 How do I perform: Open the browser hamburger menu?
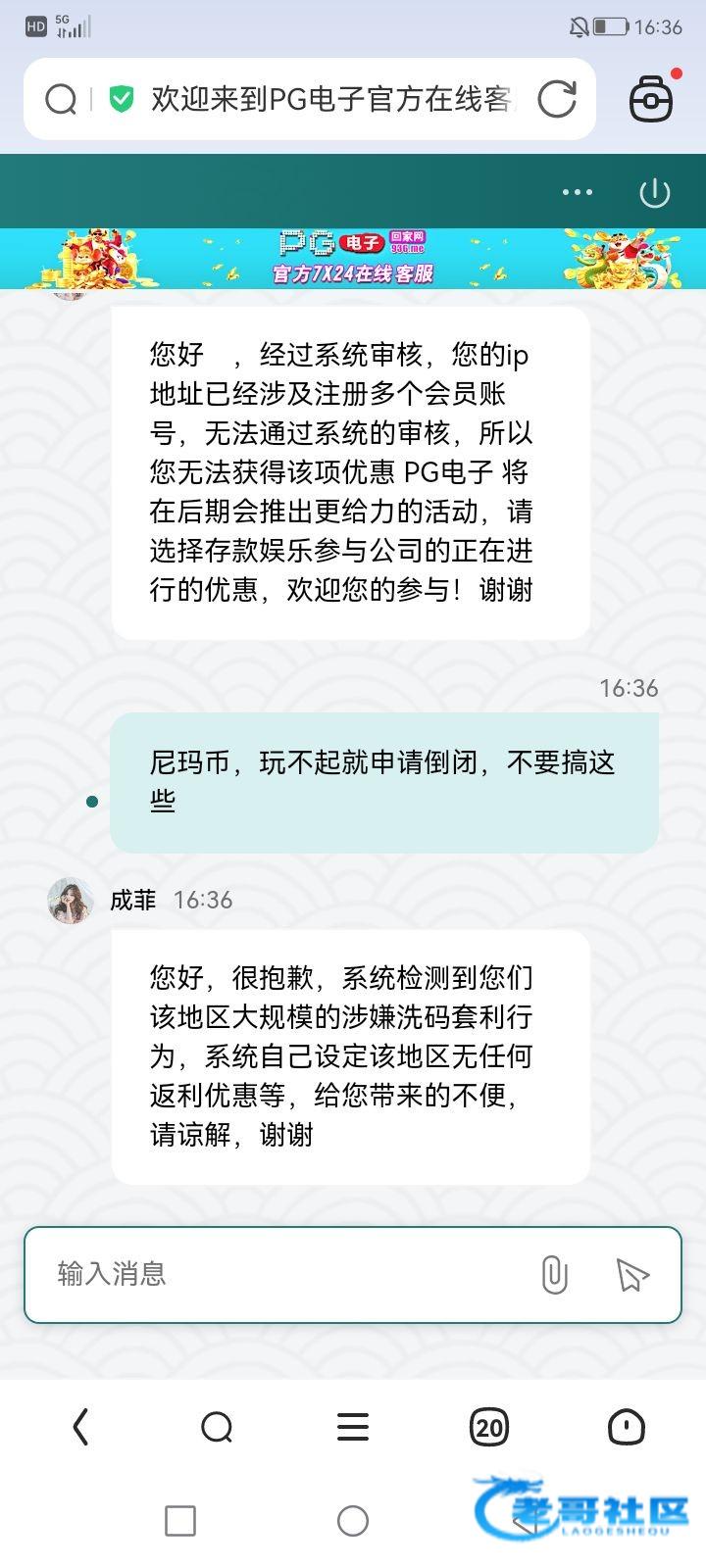353,1427
